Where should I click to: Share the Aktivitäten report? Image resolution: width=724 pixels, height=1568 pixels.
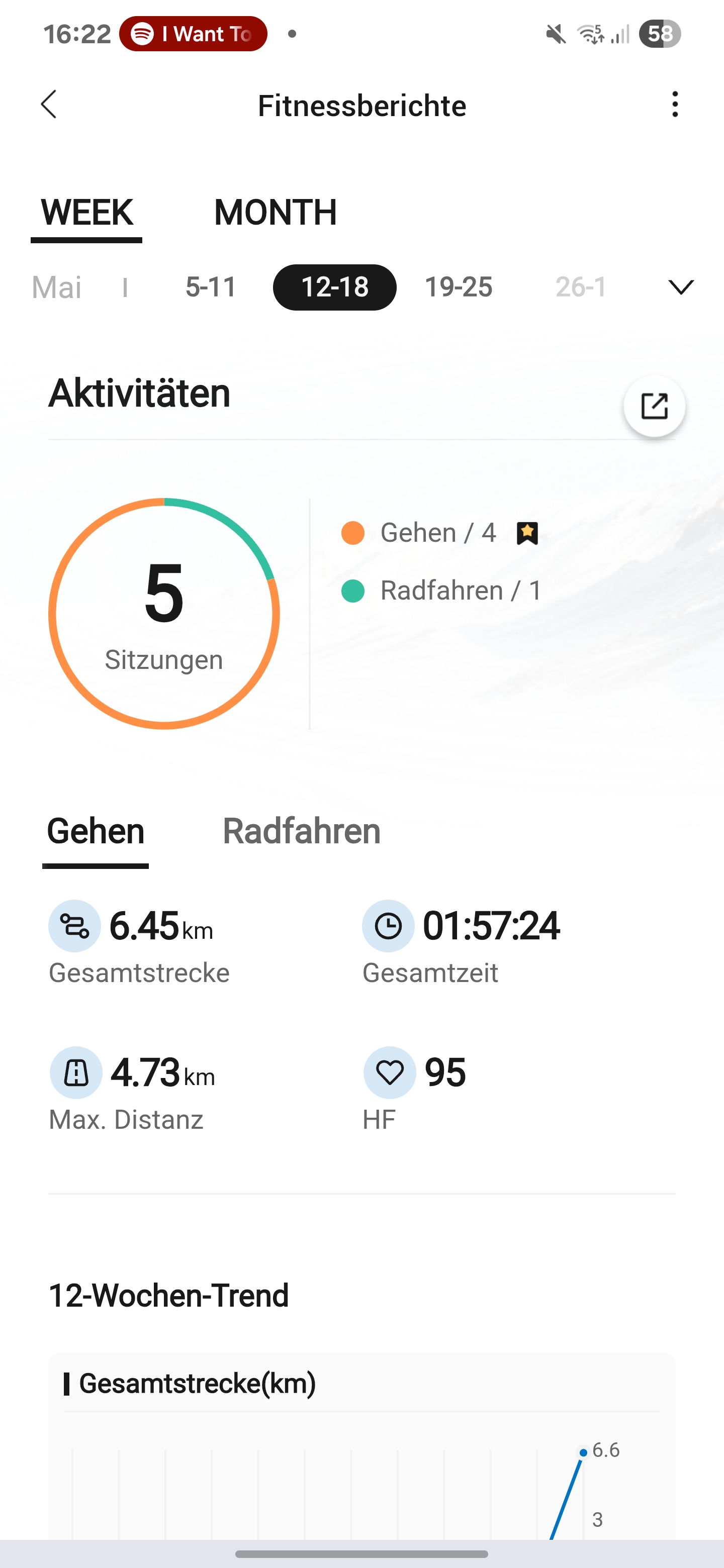click(x=654, y=406)
